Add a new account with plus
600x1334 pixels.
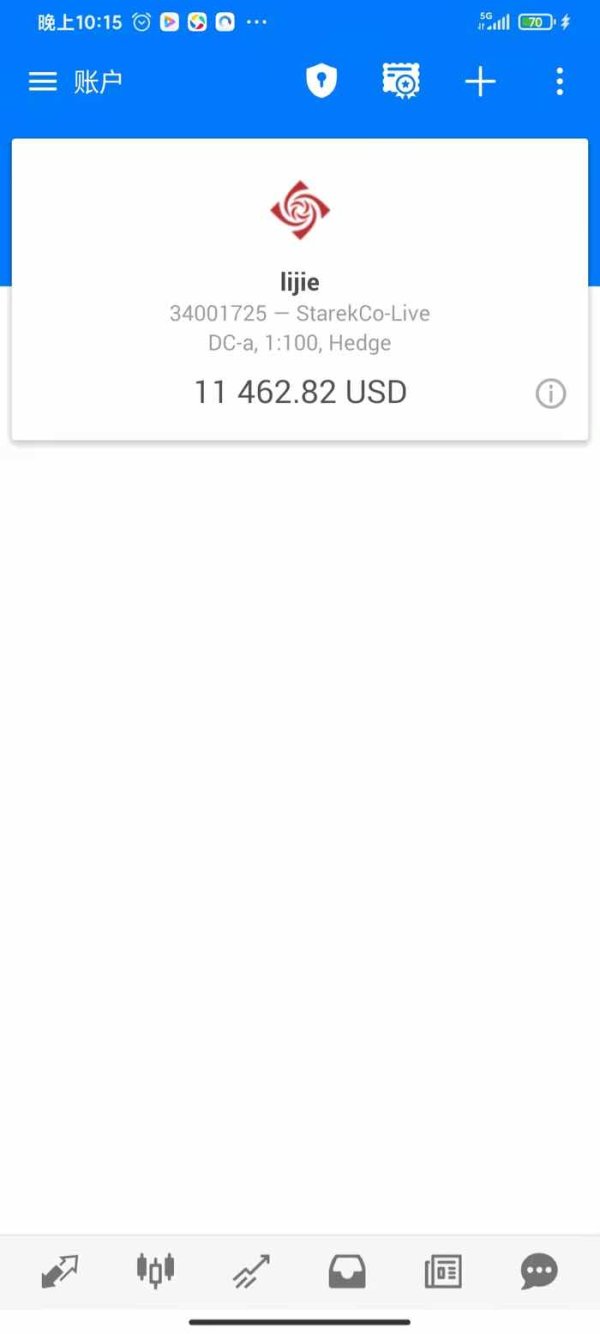coord(480,82)
